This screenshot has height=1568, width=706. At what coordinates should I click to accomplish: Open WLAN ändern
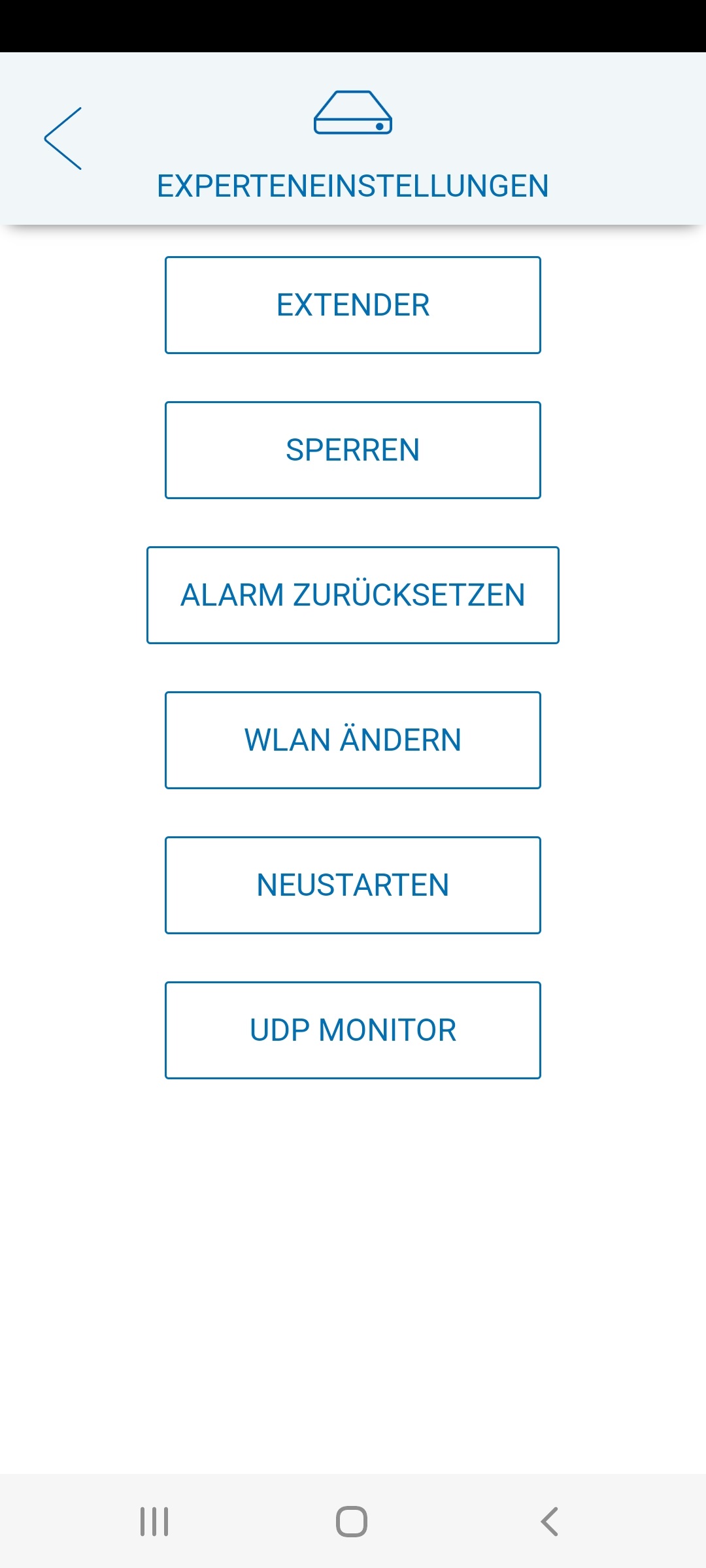tap(353, 740)
